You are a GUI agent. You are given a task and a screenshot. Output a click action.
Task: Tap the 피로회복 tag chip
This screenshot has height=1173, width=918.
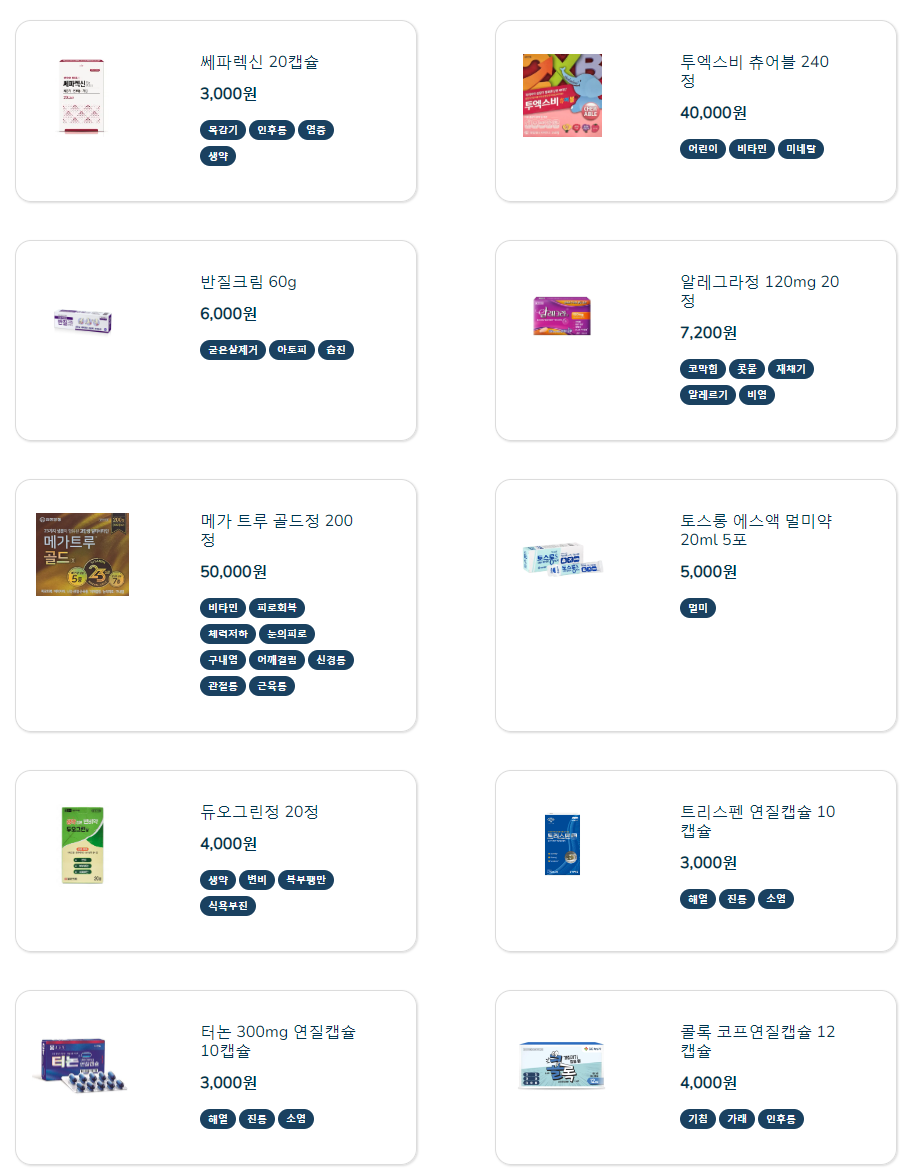point(276,608)
